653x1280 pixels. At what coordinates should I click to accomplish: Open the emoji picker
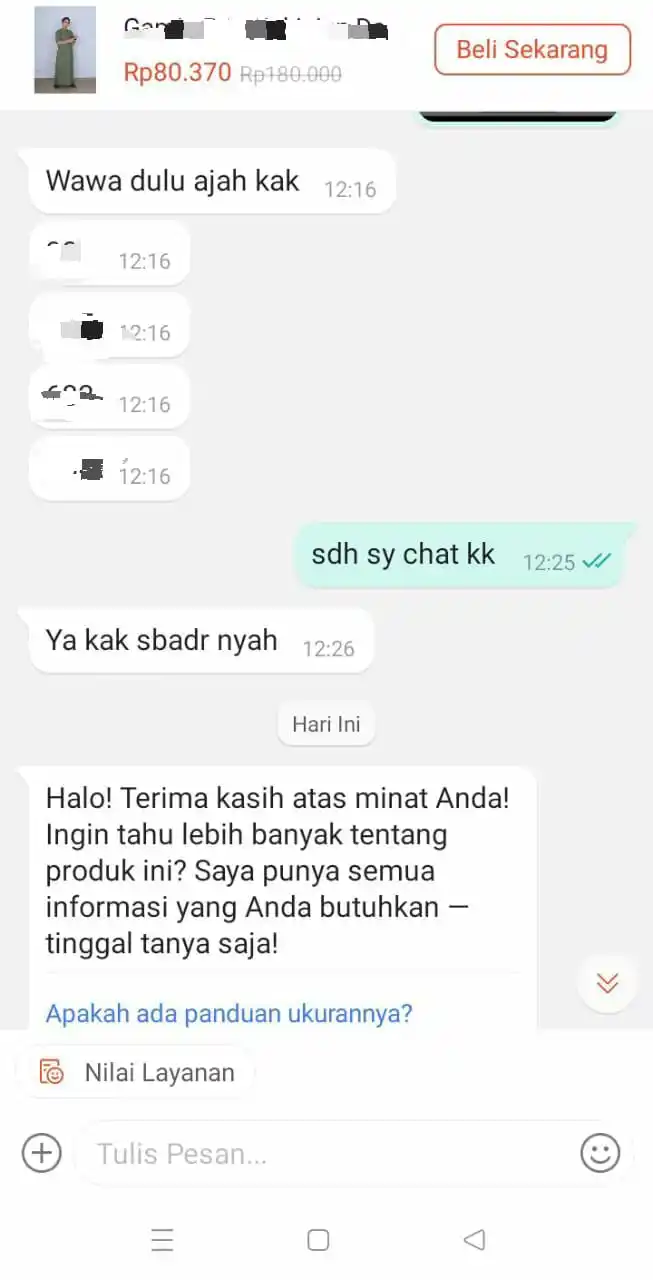point(600,1153)
